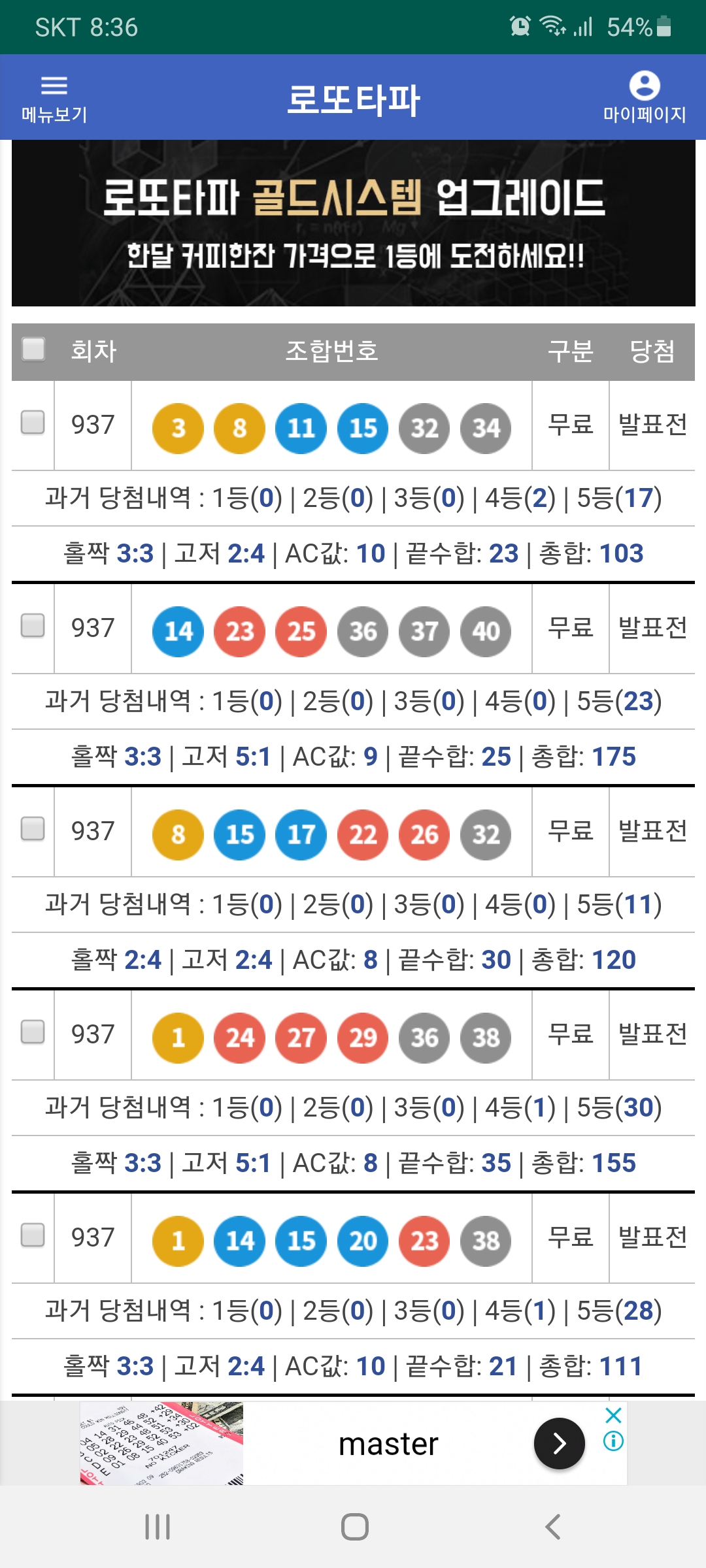Open the 골드시스템 업그레이드 banner
Viewport: 706px width, 1568px height.
point(353,223)
